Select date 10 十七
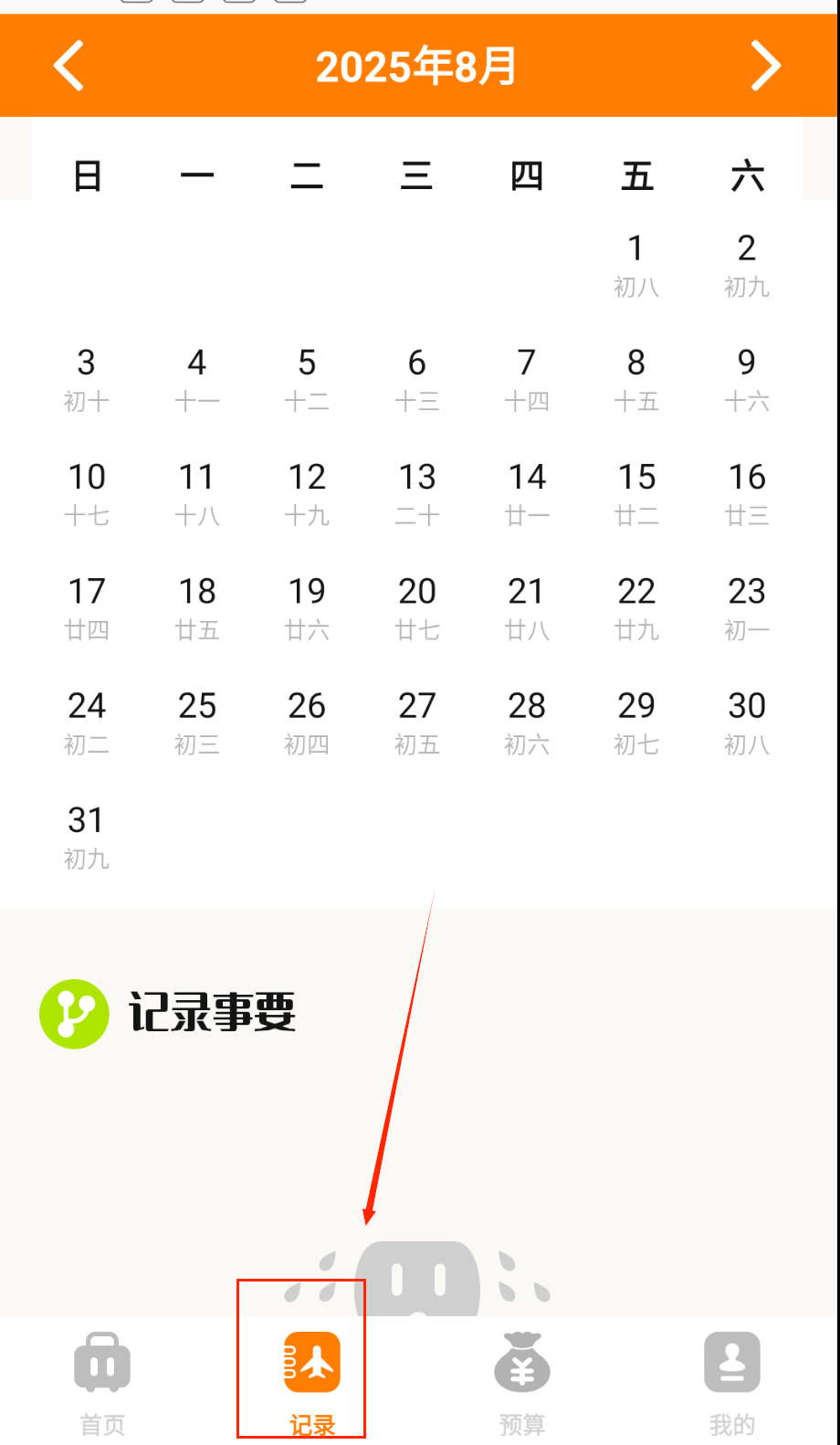The height and width of the screenshot is (1445, 840). tap(87, 491)
